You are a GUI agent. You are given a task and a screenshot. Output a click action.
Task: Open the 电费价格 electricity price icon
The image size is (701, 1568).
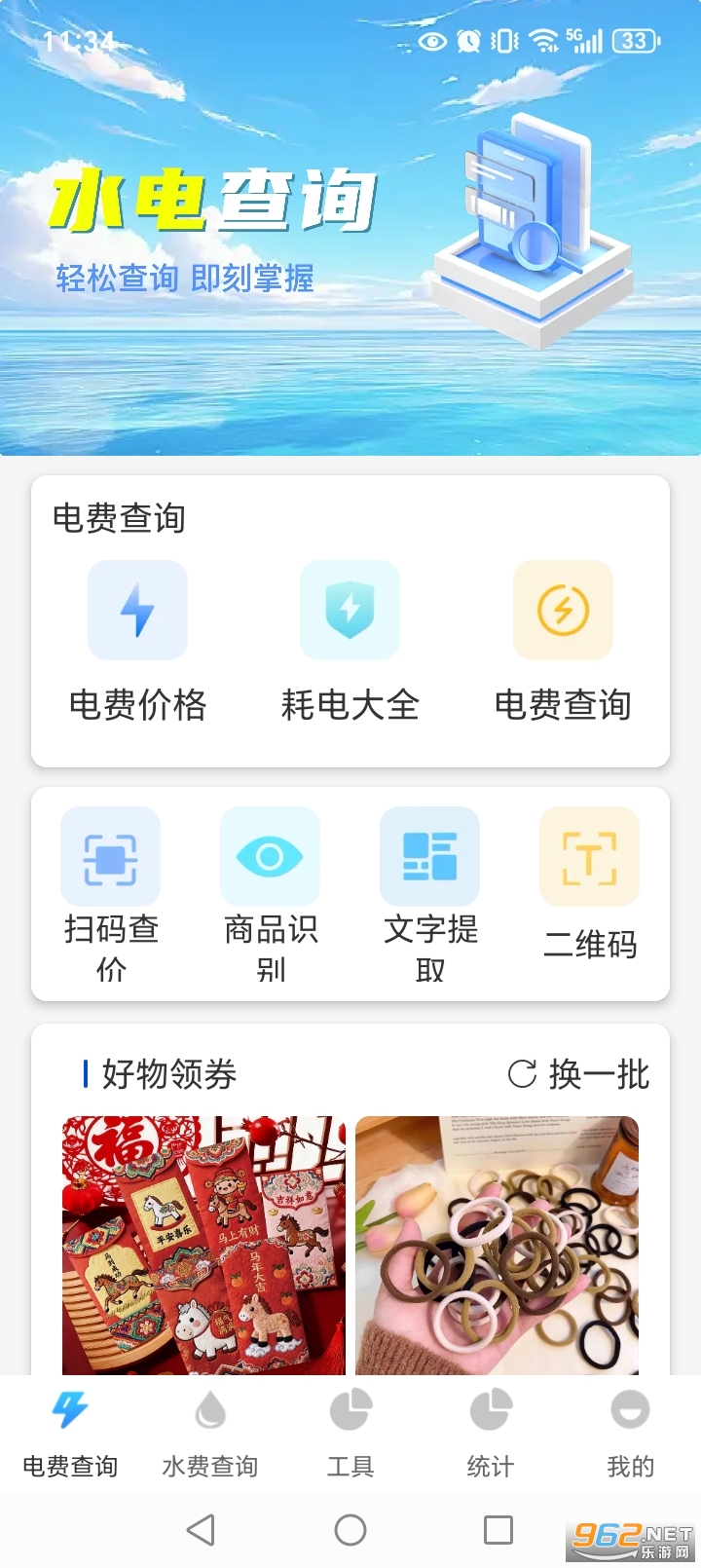click(137, 610)
